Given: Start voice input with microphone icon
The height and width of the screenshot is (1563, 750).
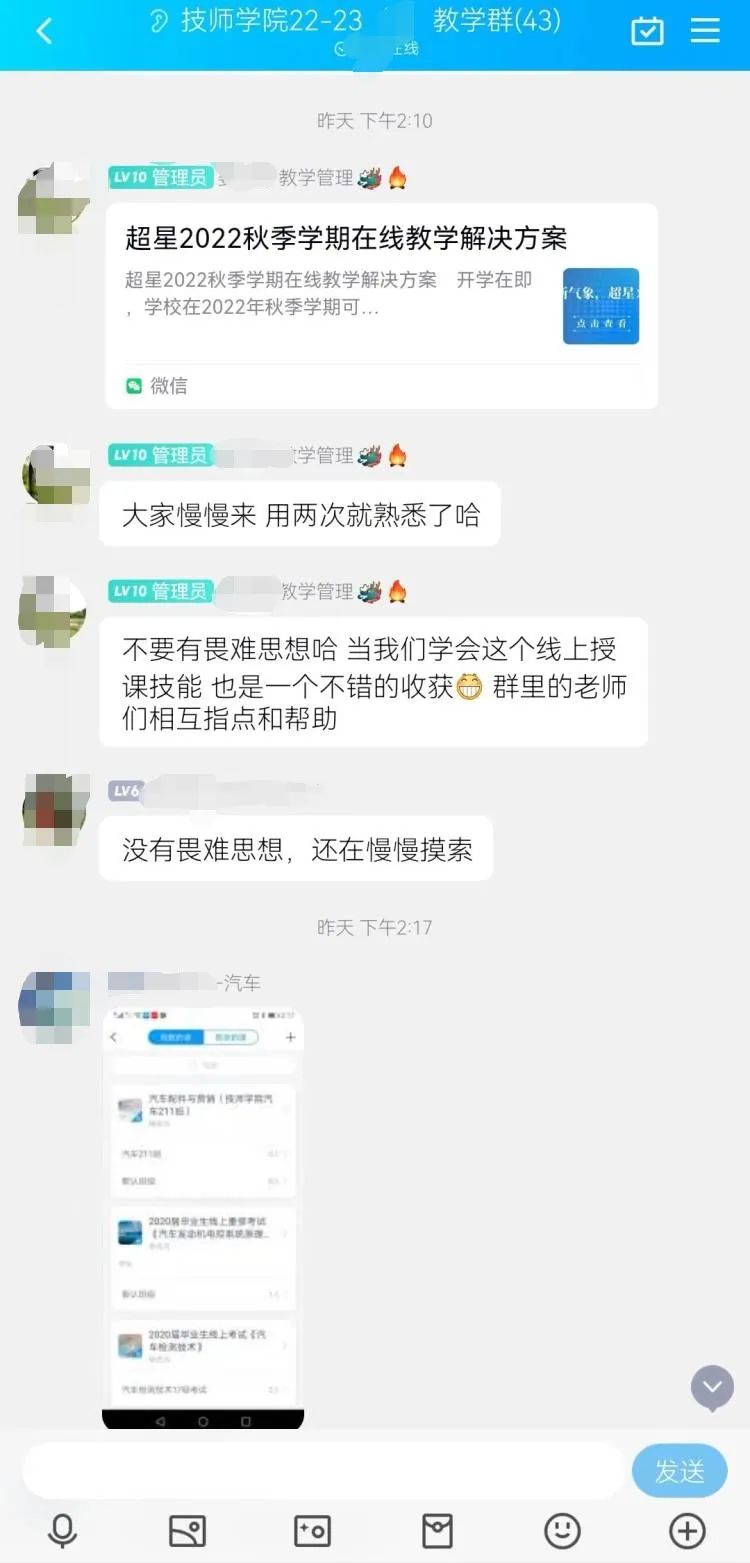Looking at the screenshot, I should click(62, 1531).
